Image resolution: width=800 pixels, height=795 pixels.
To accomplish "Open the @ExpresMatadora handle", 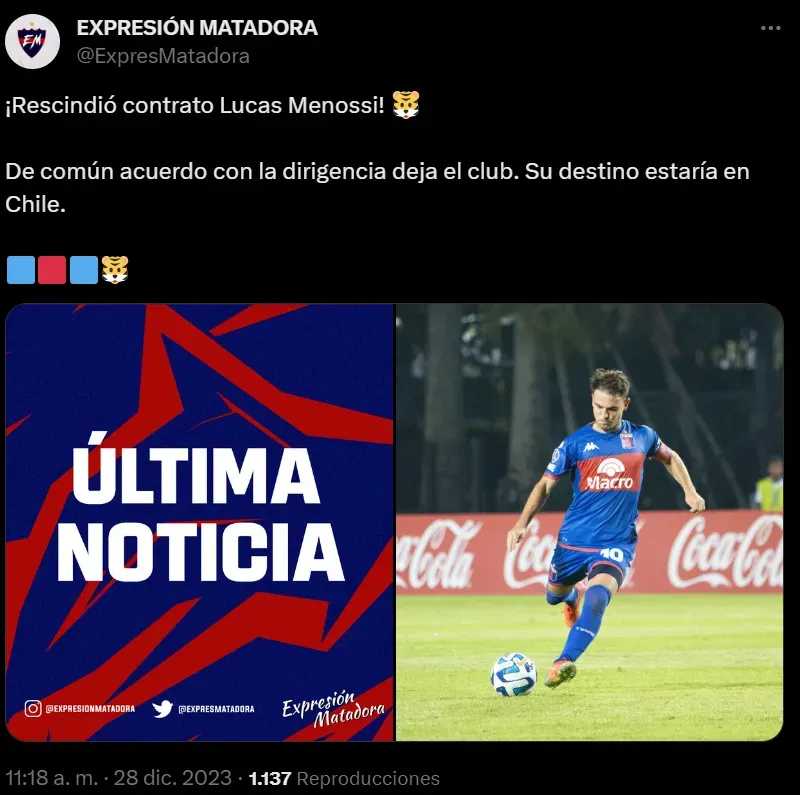I will 163,56.
